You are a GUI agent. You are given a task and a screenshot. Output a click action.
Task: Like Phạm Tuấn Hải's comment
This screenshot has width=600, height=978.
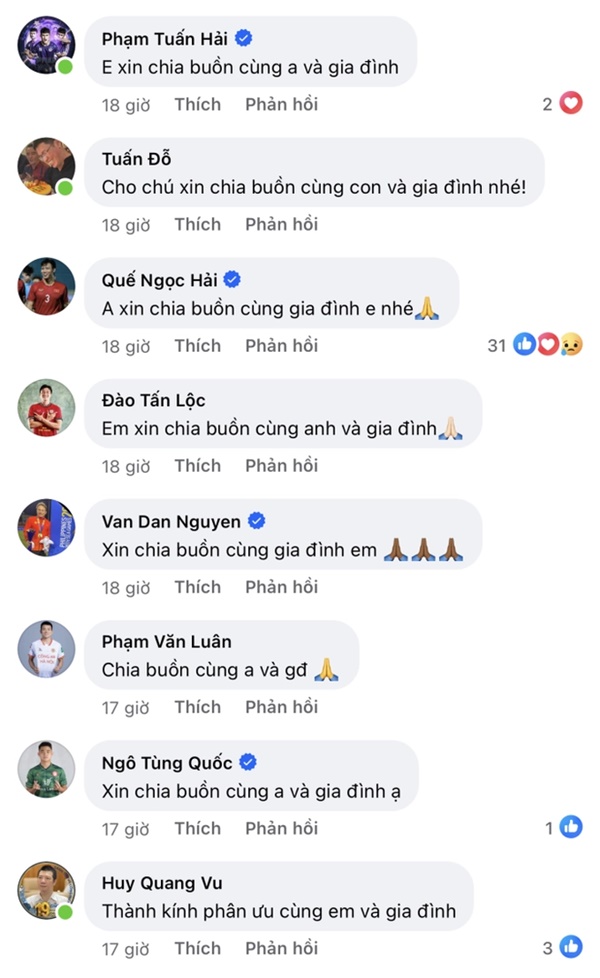197,103
